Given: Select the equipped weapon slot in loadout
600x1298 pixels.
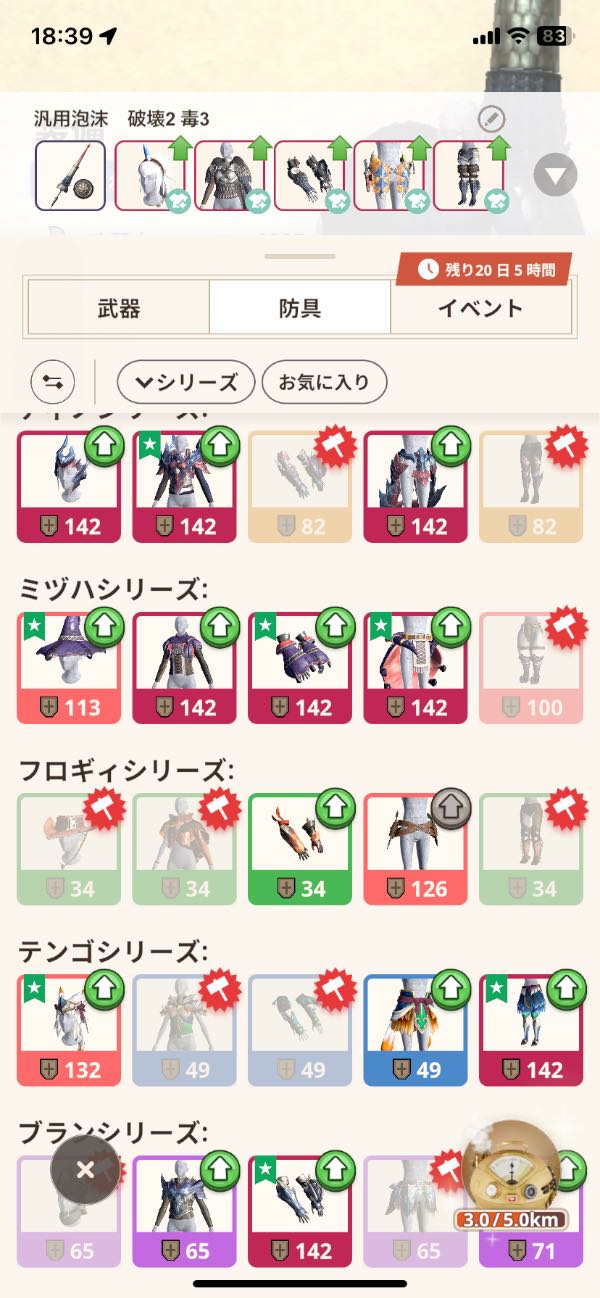Looking at the screenshot, I should pyautogui.click(x=70, y=175).
